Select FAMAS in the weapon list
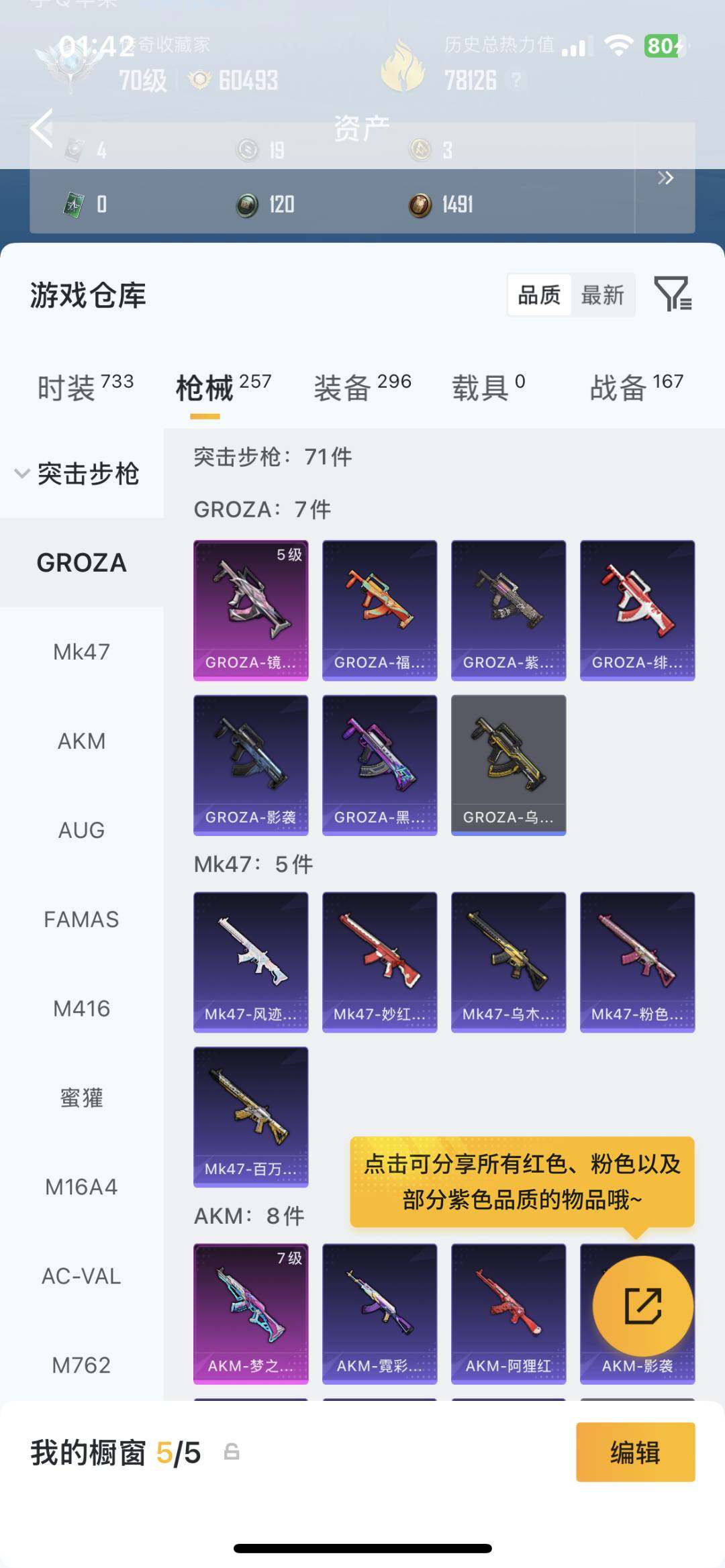Viewport: 725px width, 1568px height. pyautogui.click(x=81, y=919)
